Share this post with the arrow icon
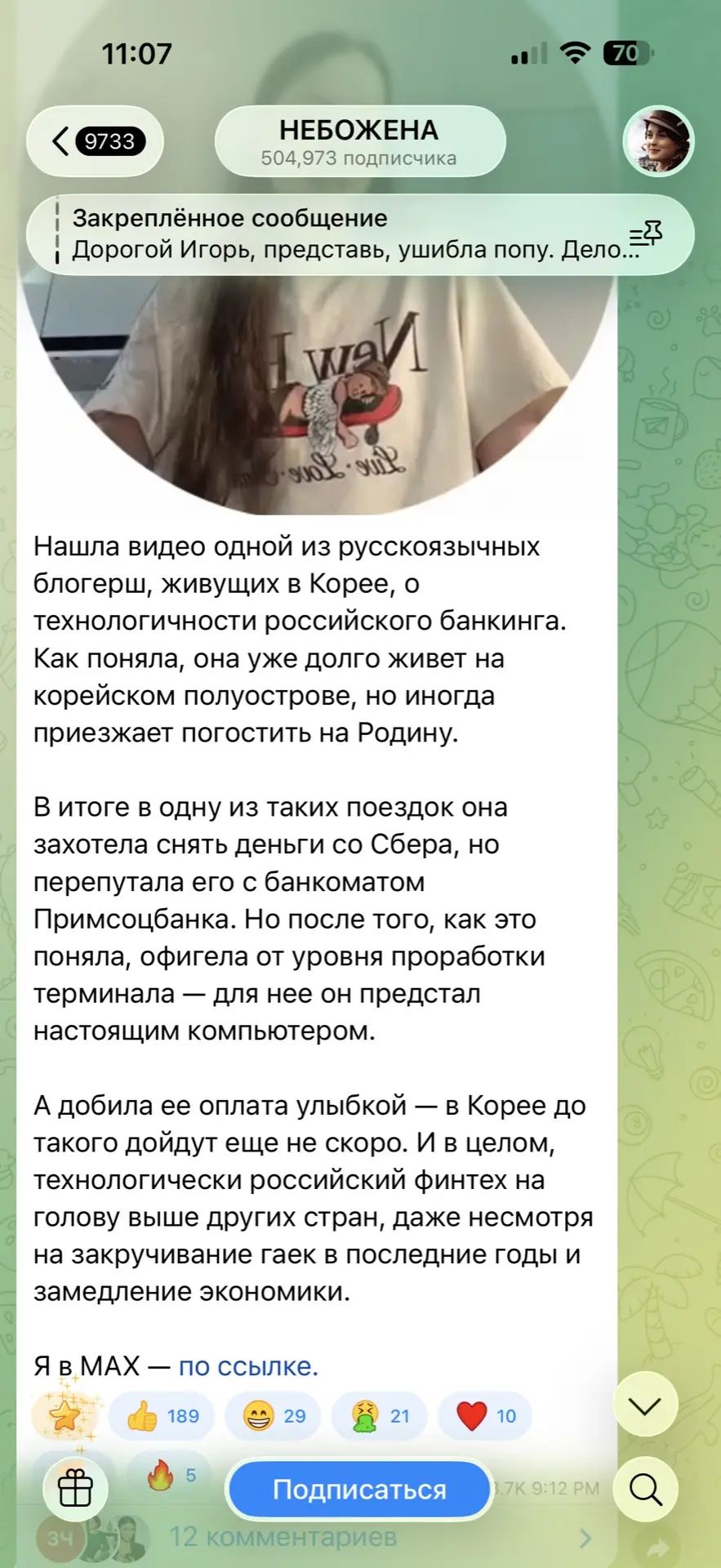Viewport: 721px width, 1568px height. pyautogui.click(x=658, y=1546)
